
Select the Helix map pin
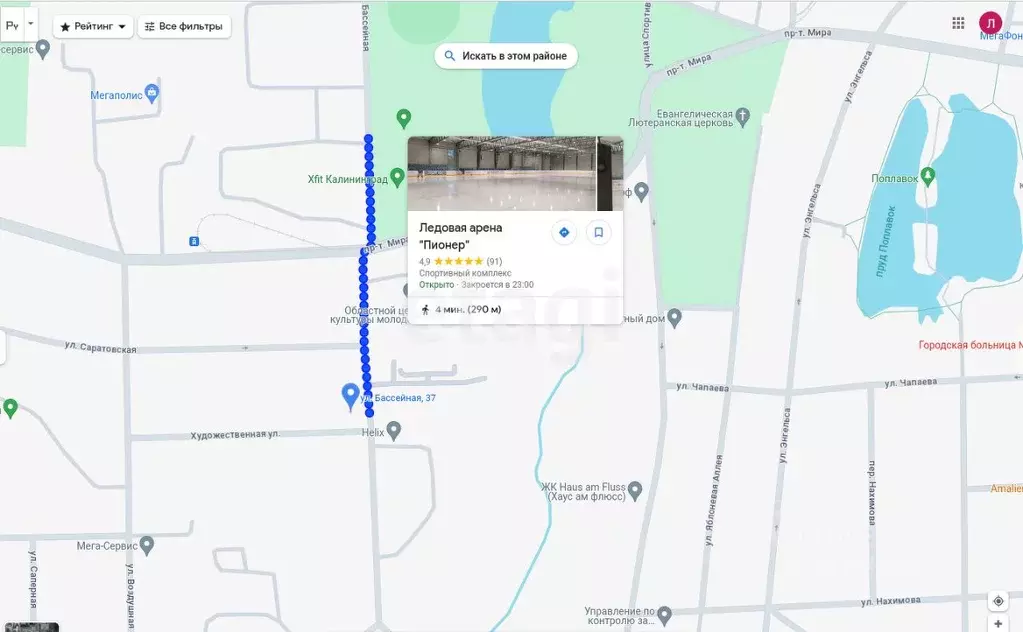[394, 431]
